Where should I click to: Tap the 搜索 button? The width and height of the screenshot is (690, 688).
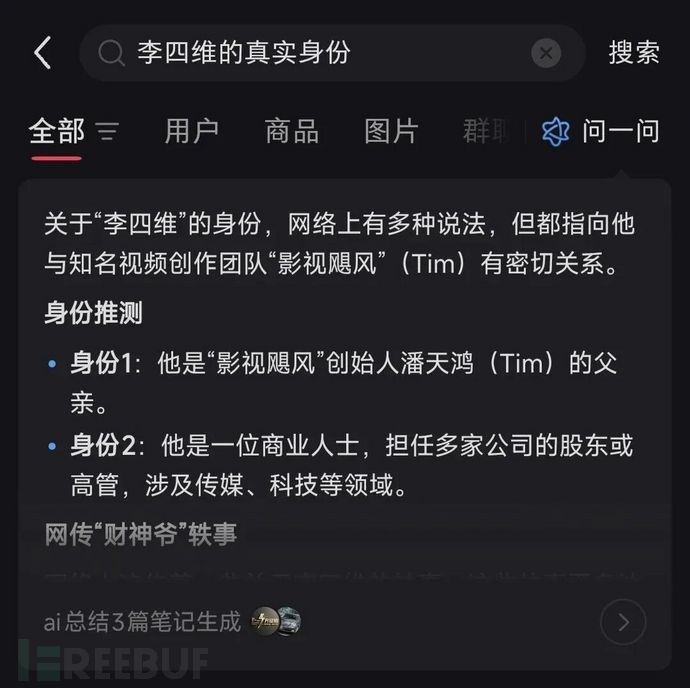coord(634,53)
